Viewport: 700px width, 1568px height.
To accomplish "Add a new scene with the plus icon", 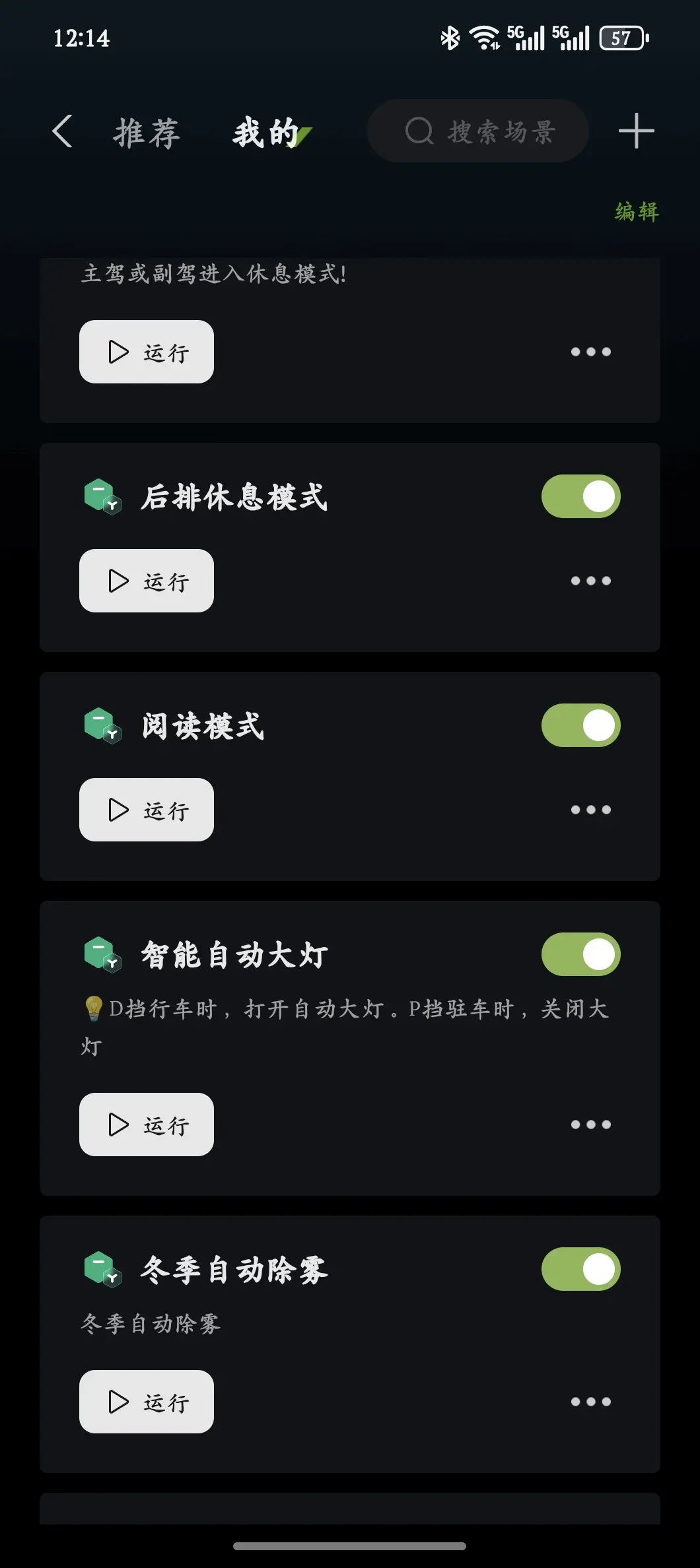I will [636, 131].
